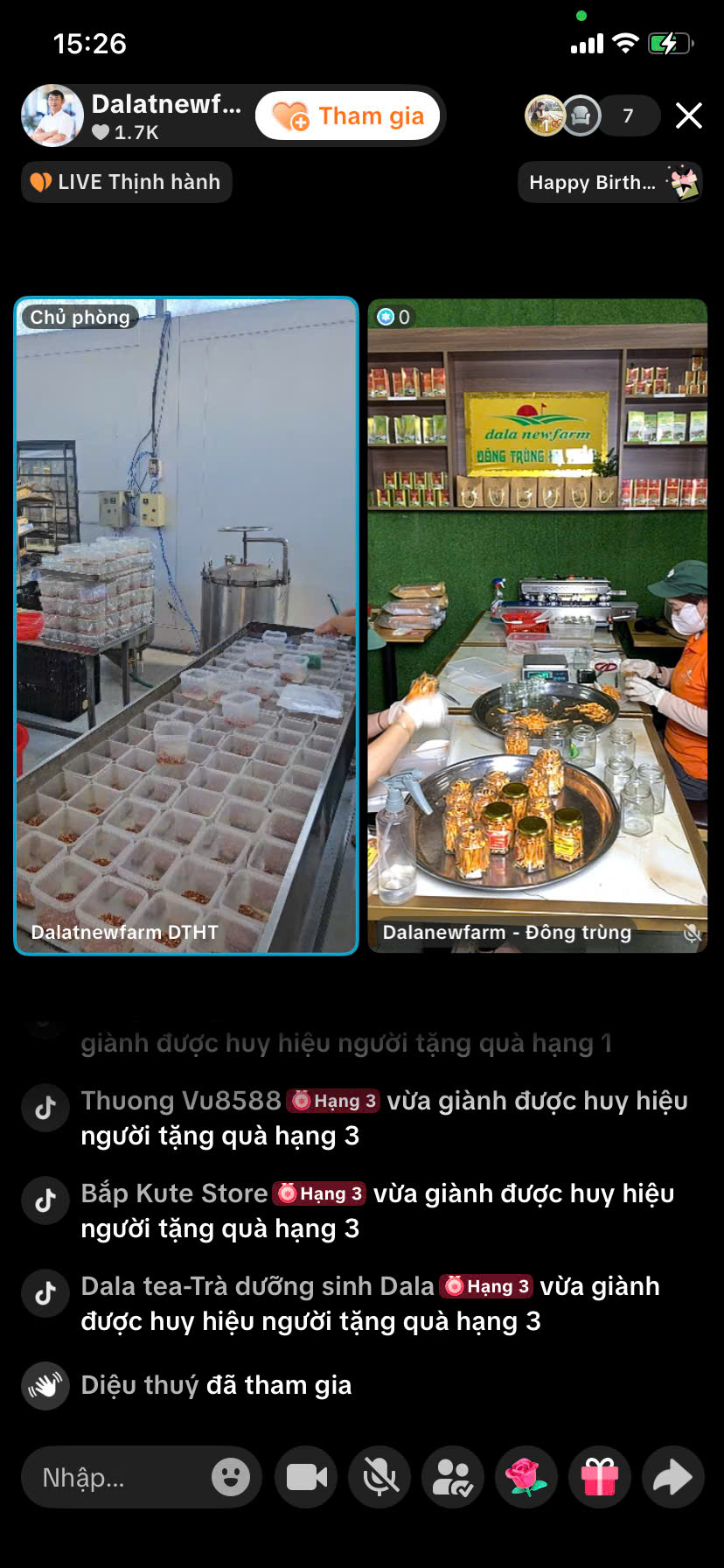View the live viewer list
Viewport: 724px width, 1568px height.
pyautogui.click(x=593, y=115)
